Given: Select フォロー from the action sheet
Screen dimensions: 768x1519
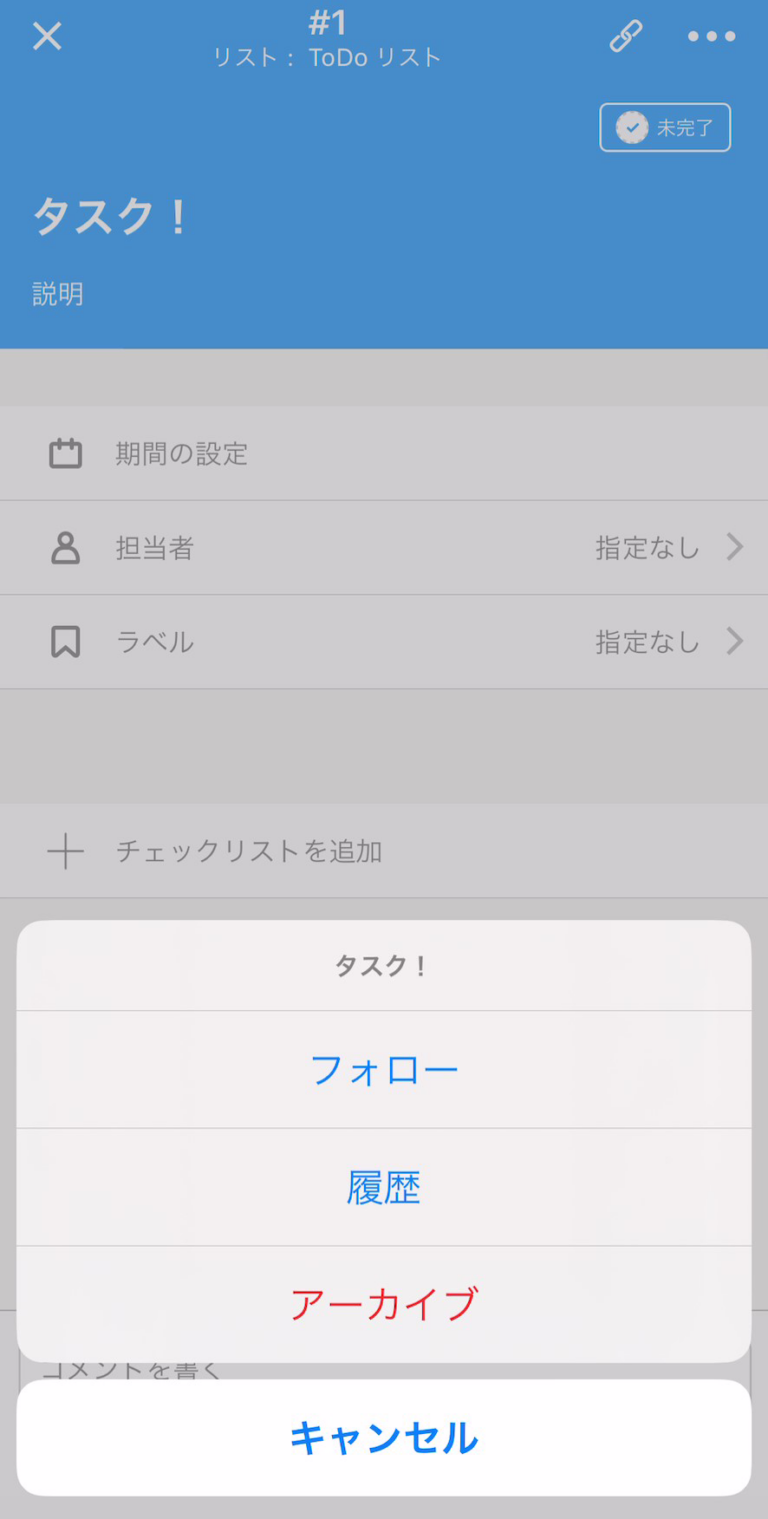Looking at the screenshot, I should (x=384, y=1069).
